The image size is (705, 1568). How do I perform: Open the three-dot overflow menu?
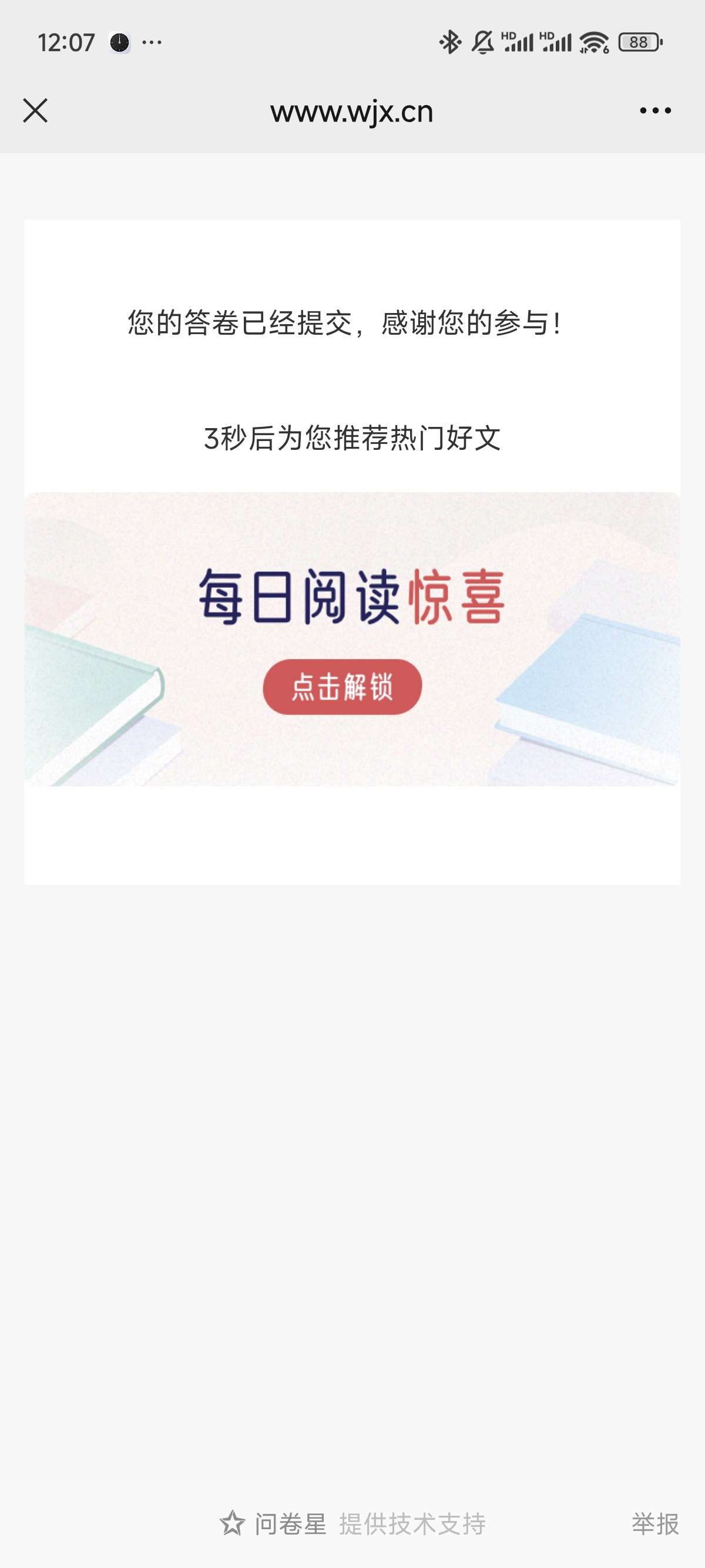pos(655,111)
